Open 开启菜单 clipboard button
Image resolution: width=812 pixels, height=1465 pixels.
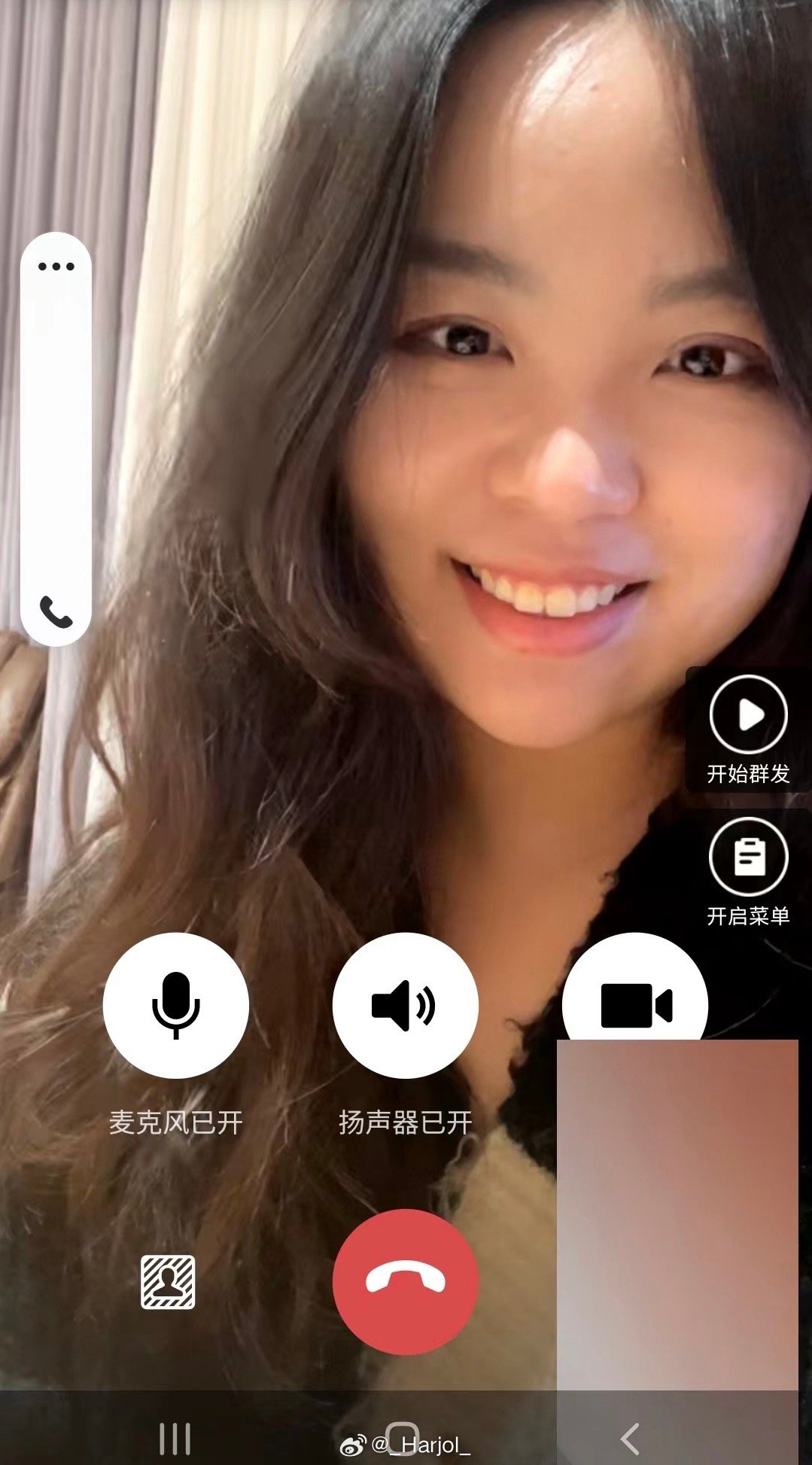pyautogui.click(x=748, y=857)
